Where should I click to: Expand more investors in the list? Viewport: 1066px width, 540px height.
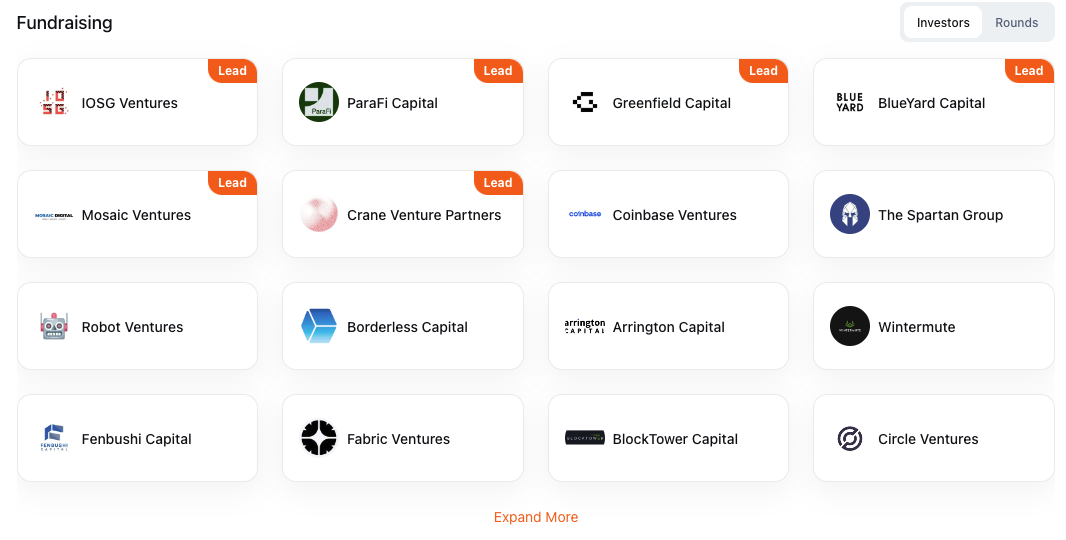(536, 517)
